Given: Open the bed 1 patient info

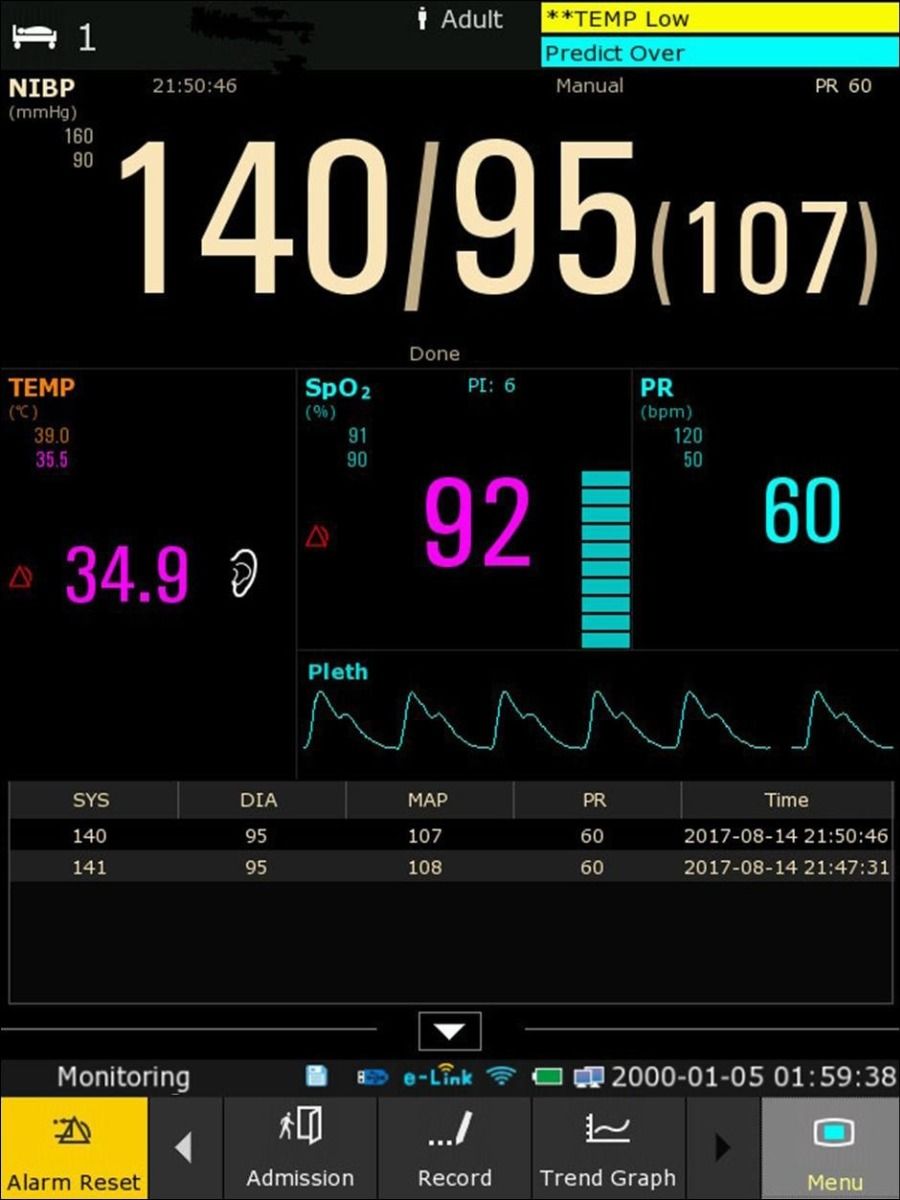Looking at the screenshot, I should 55,37.
